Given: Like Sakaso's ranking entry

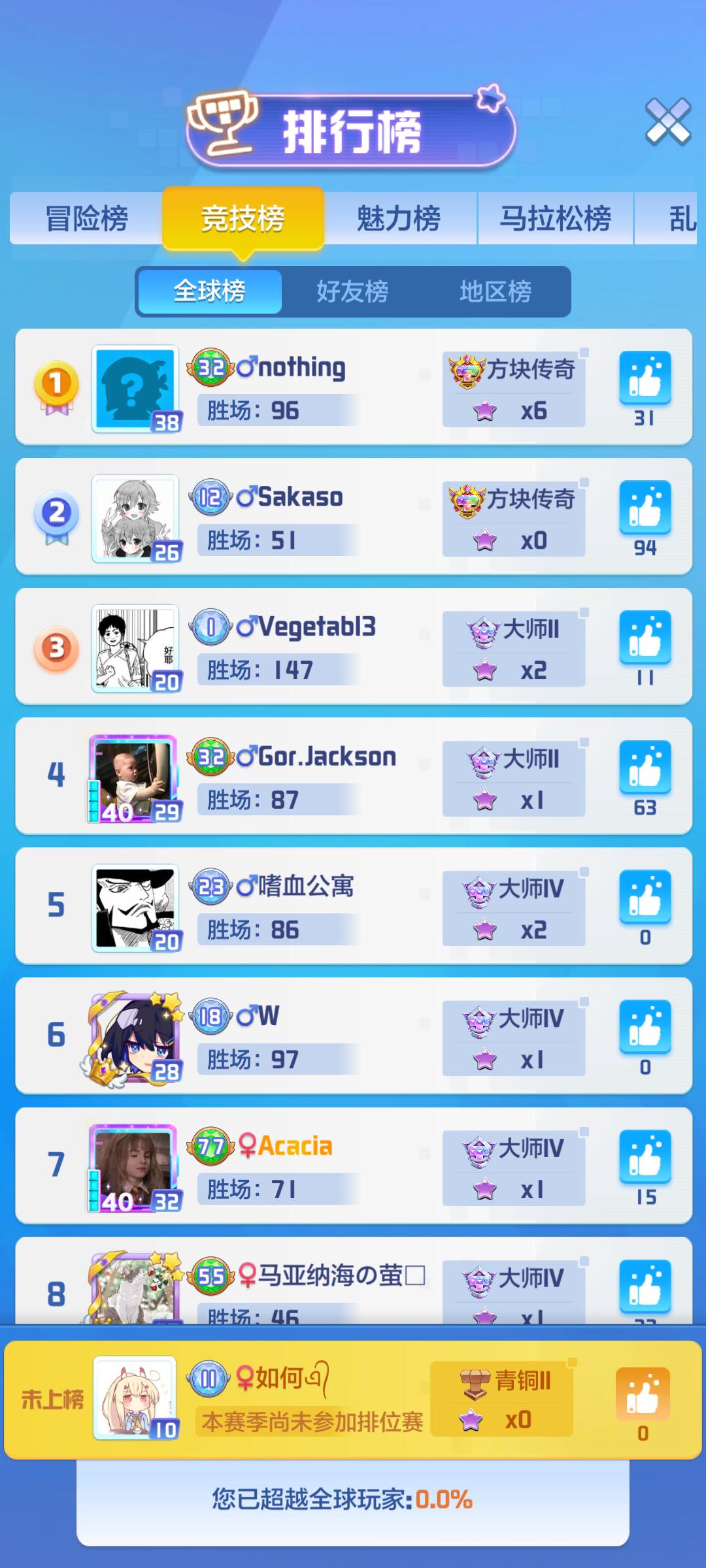Looking at the screenshot, I should point(645,508).
